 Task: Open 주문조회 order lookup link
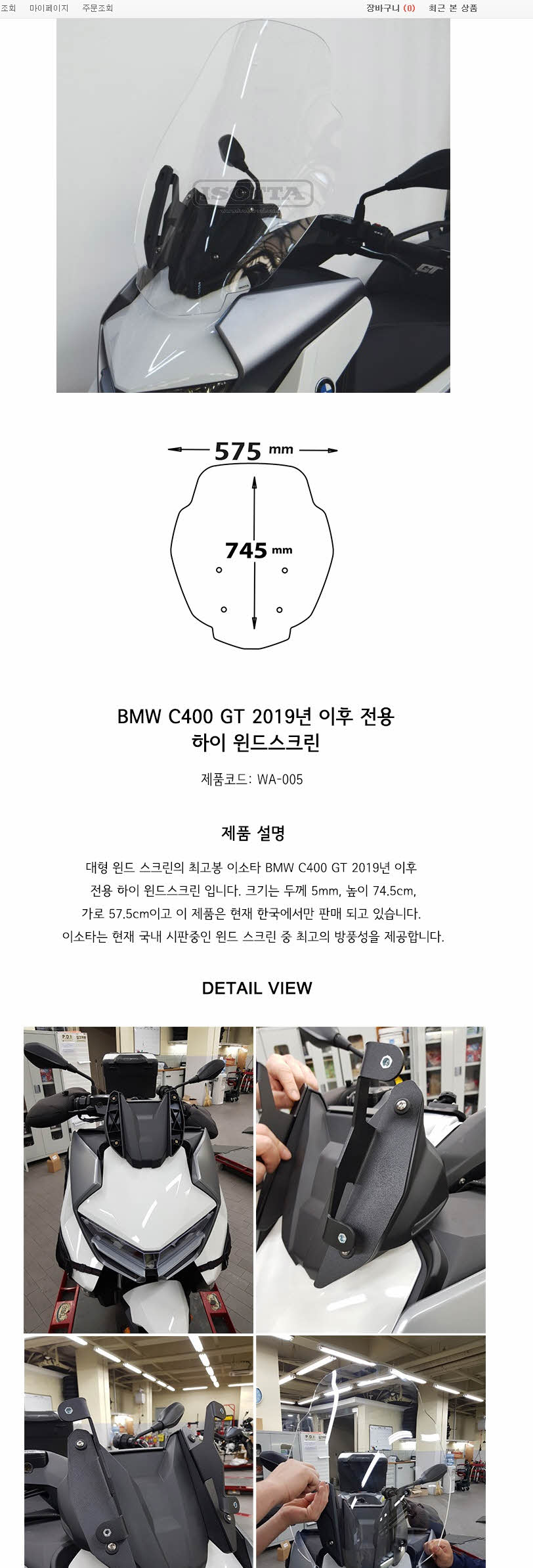pos(98,8)
